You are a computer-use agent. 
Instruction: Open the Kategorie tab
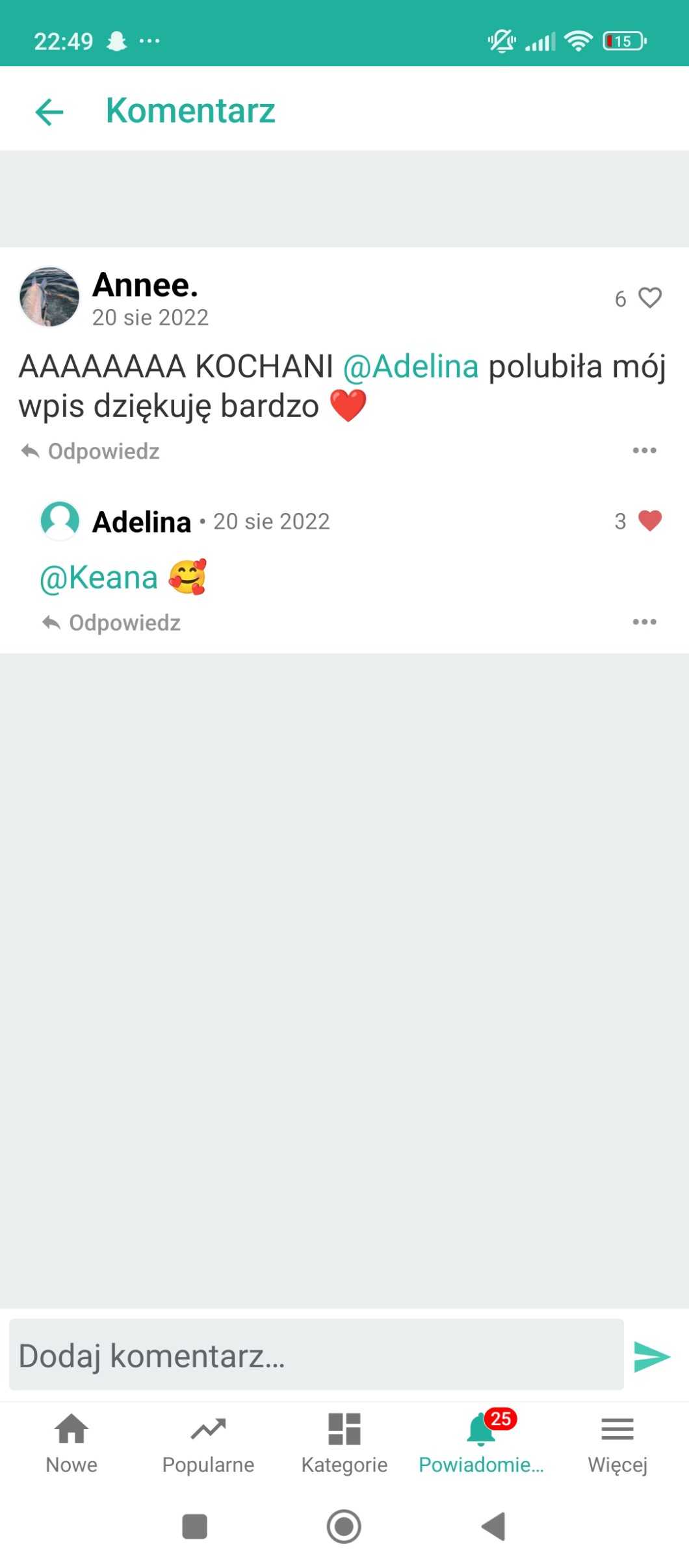[x=344, y=1443]
